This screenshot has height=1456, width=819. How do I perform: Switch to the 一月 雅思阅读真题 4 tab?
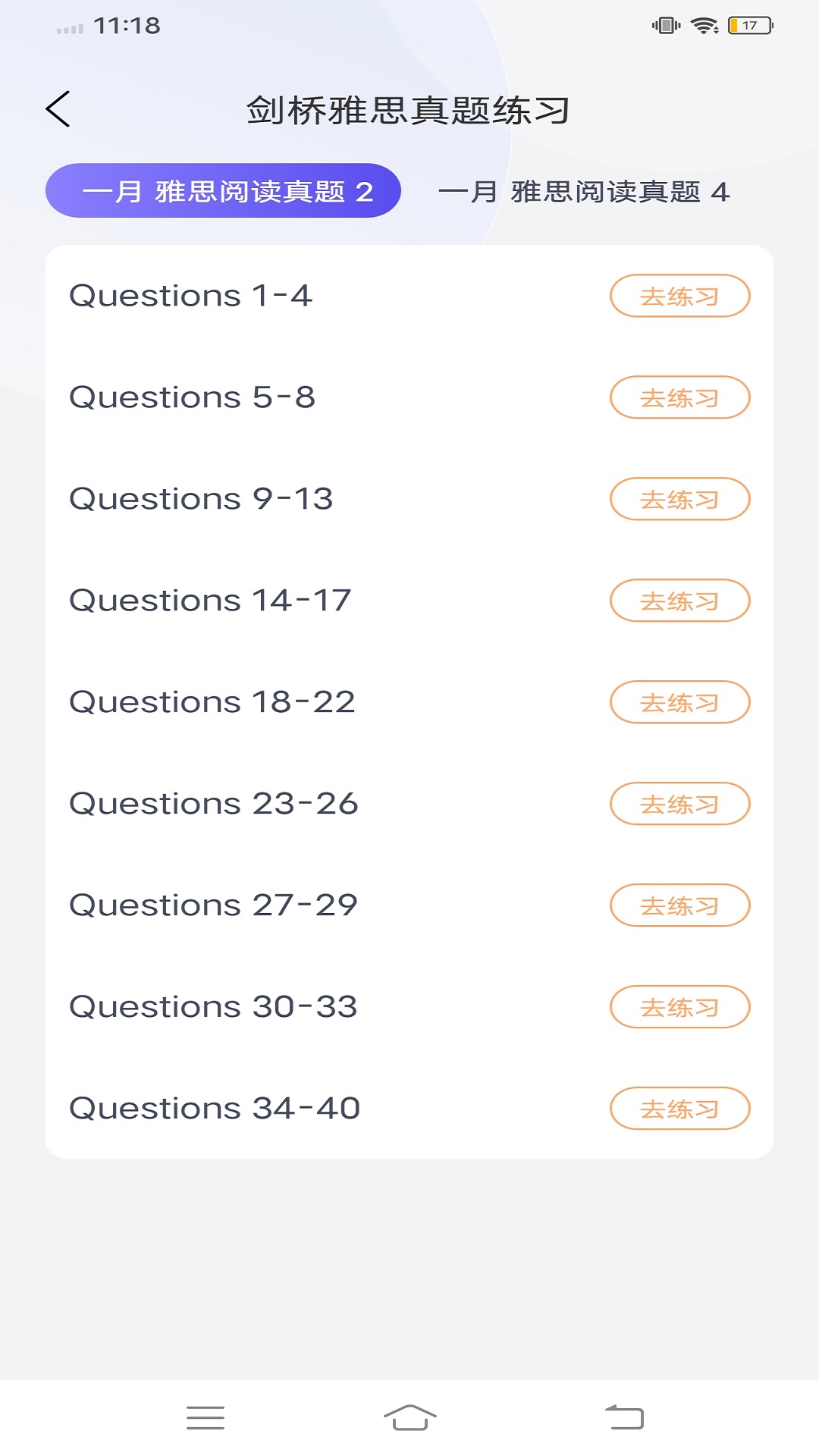coord(584,191)
